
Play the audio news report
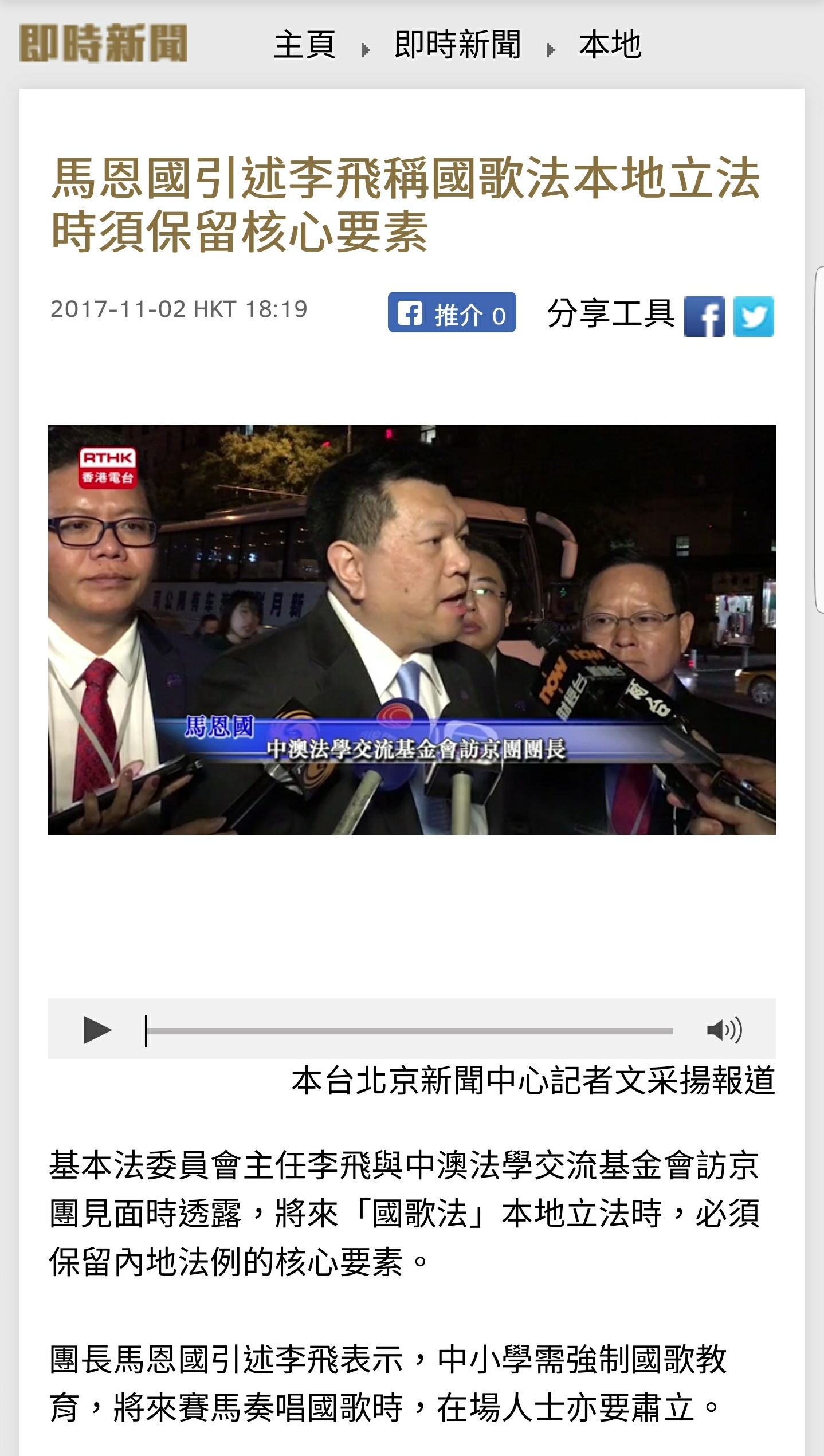click(x=97, y=1030)
